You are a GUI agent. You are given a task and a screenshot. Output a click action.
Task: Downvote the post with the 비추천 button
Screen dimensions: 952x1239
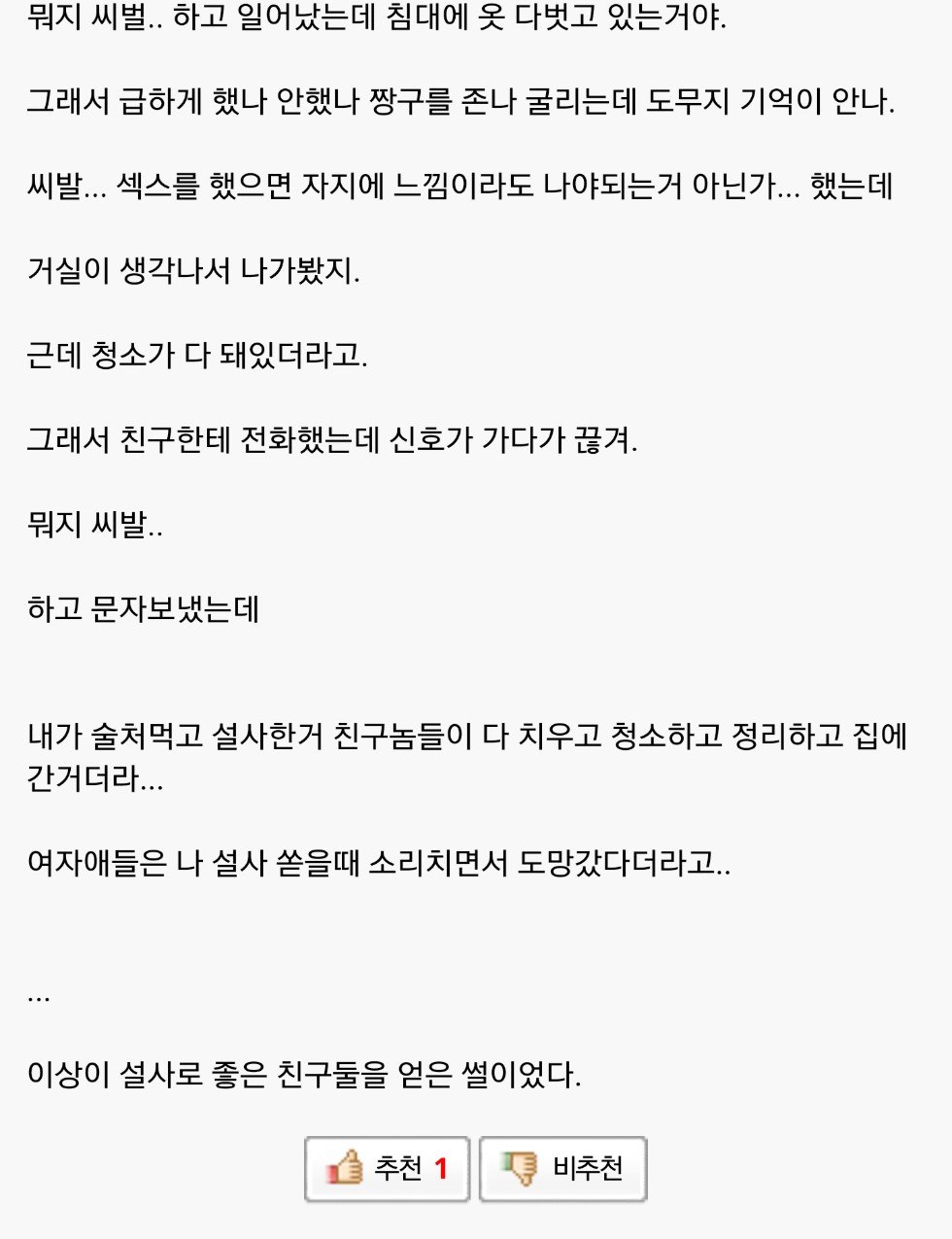[x=562, y=1168]
